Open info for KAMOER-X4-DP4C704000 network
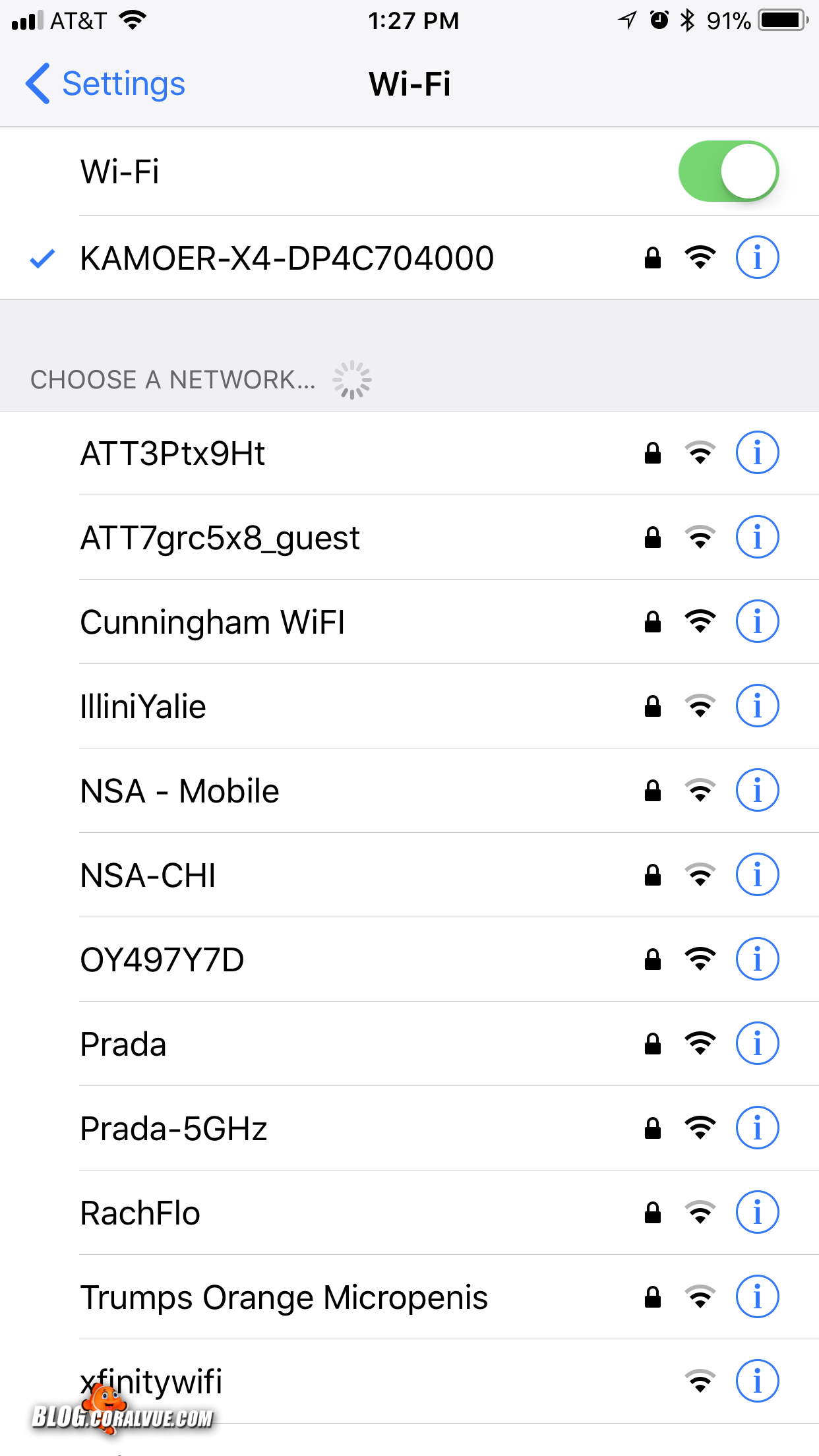Viewport: 819px width, 1456px height. (x=757, y=257)
